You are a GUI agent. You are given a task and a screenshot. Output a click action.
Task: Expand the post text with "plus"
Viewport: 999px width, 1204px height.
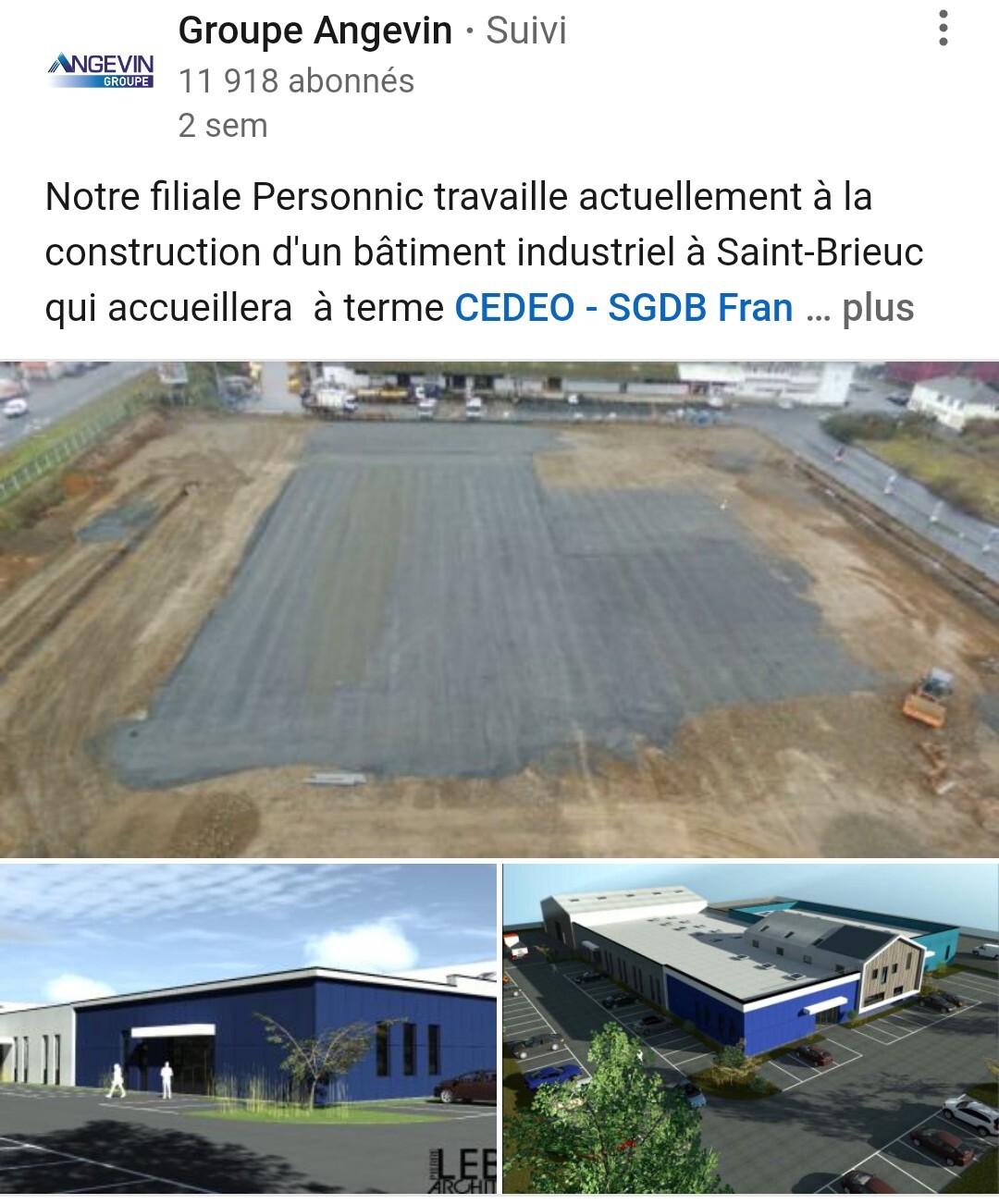(x=877, y=308)
